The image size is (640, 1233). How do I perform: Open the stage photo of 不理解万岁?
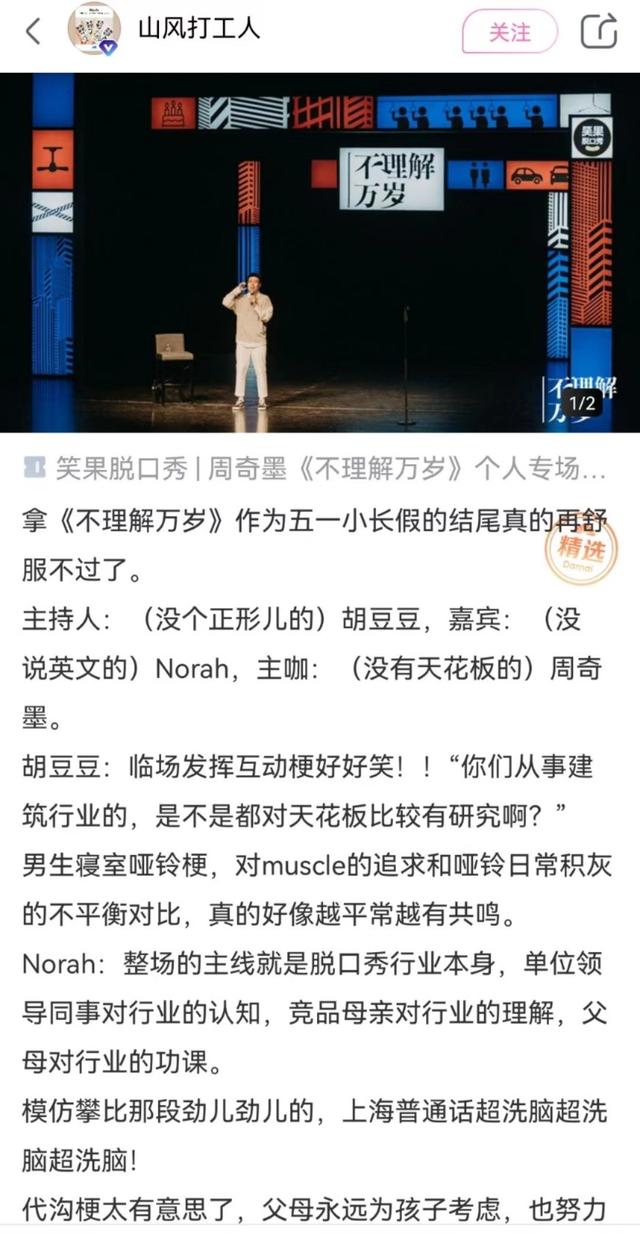320,252
